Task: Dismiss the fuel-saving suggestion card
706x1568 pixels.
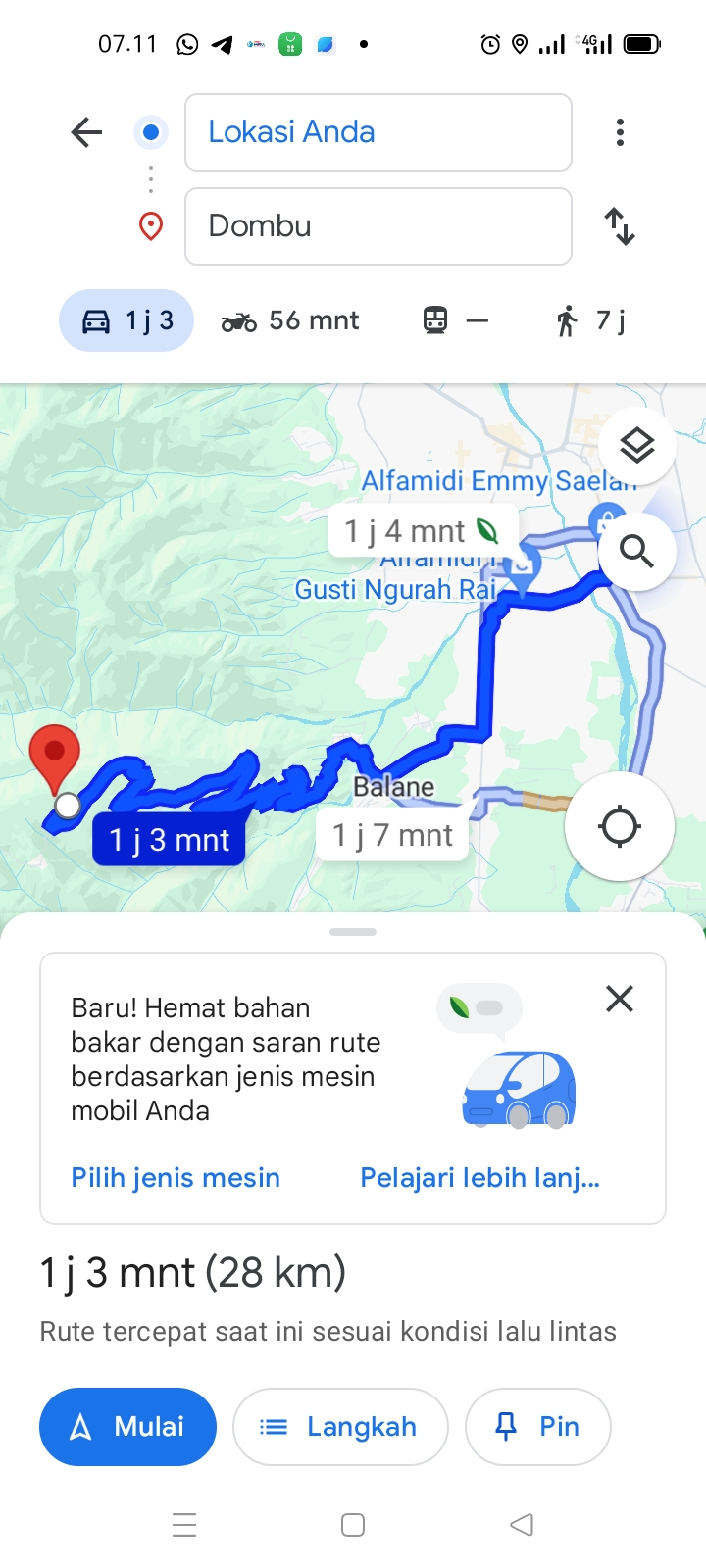Action: coord(620,999)
